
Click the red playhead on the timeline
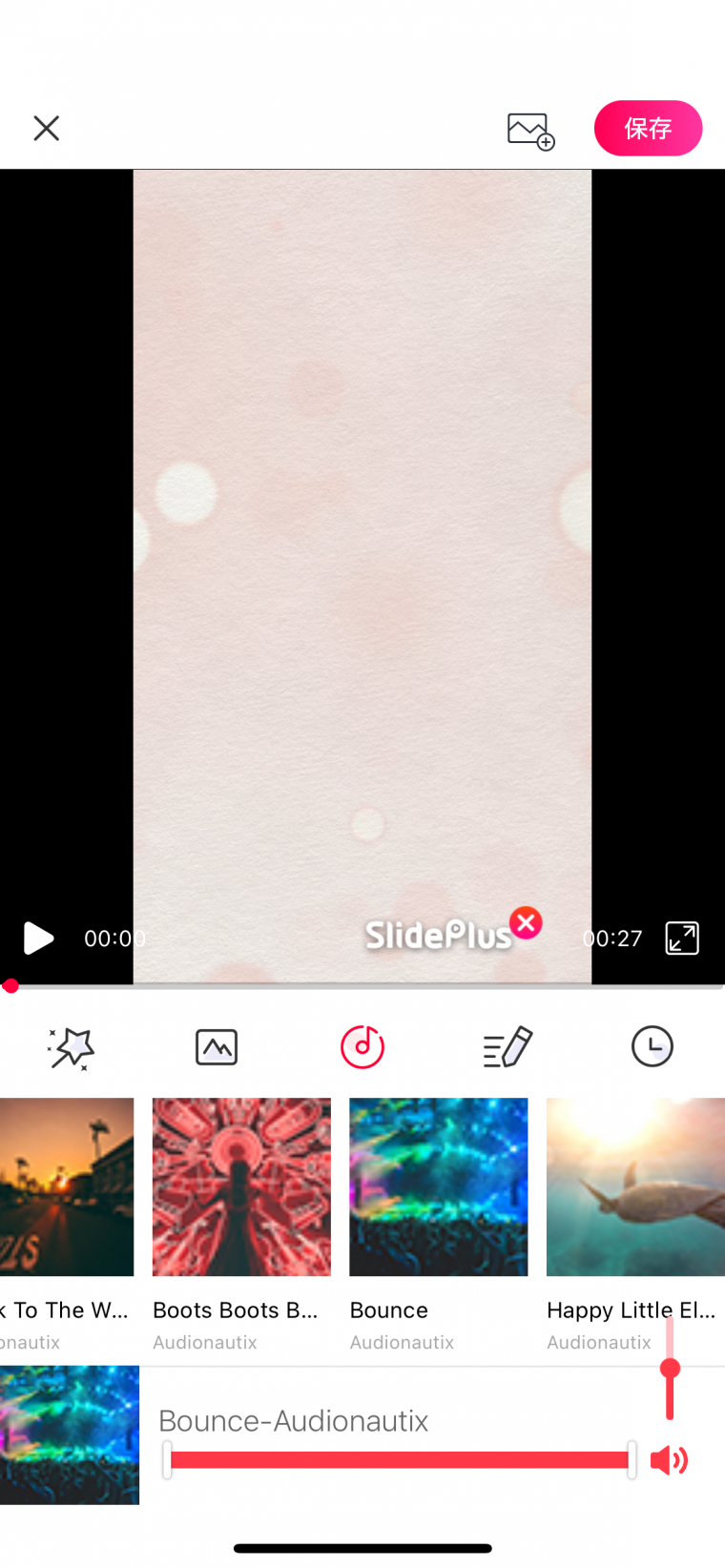coord(10,985)
